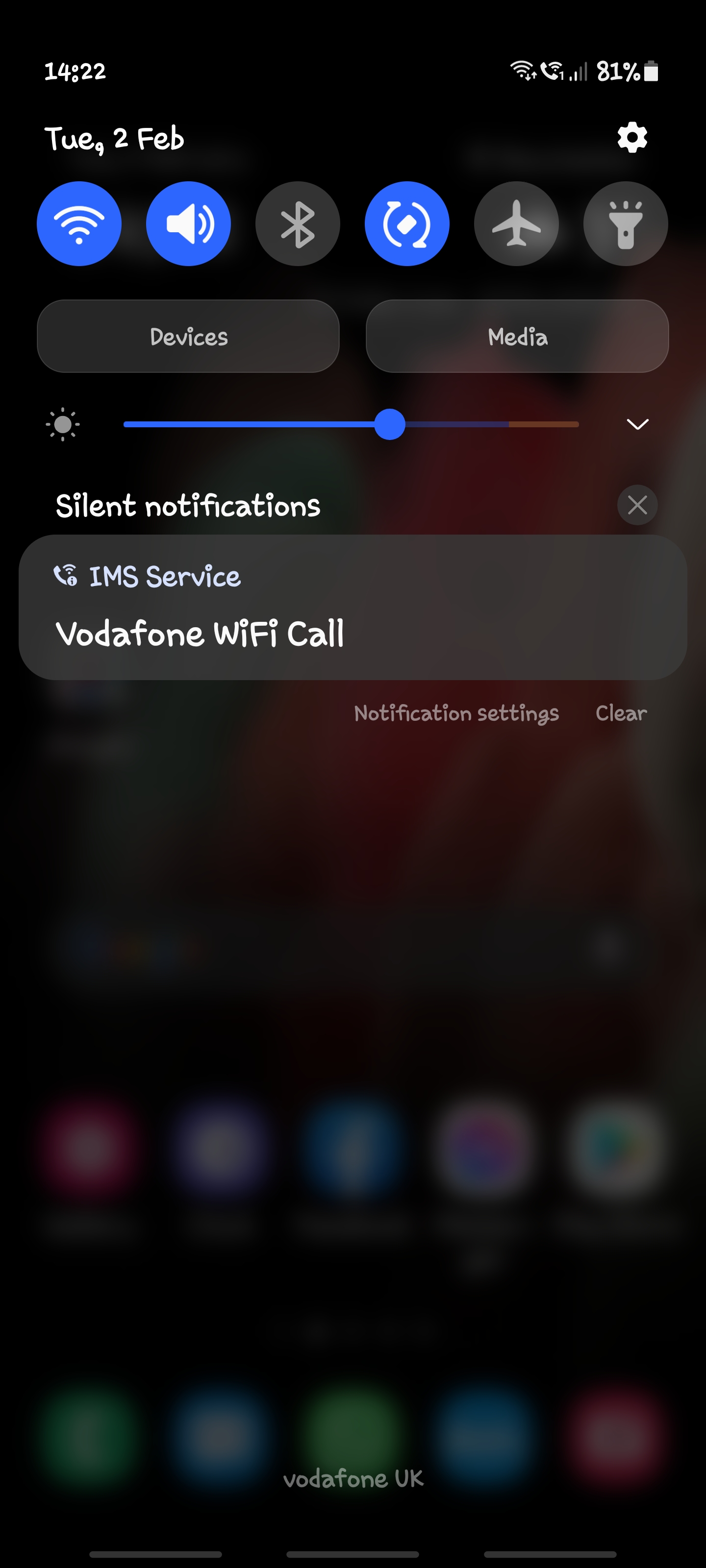Open the Devices panel
This screenshot has height=1568, width=706.
[188, 336]
